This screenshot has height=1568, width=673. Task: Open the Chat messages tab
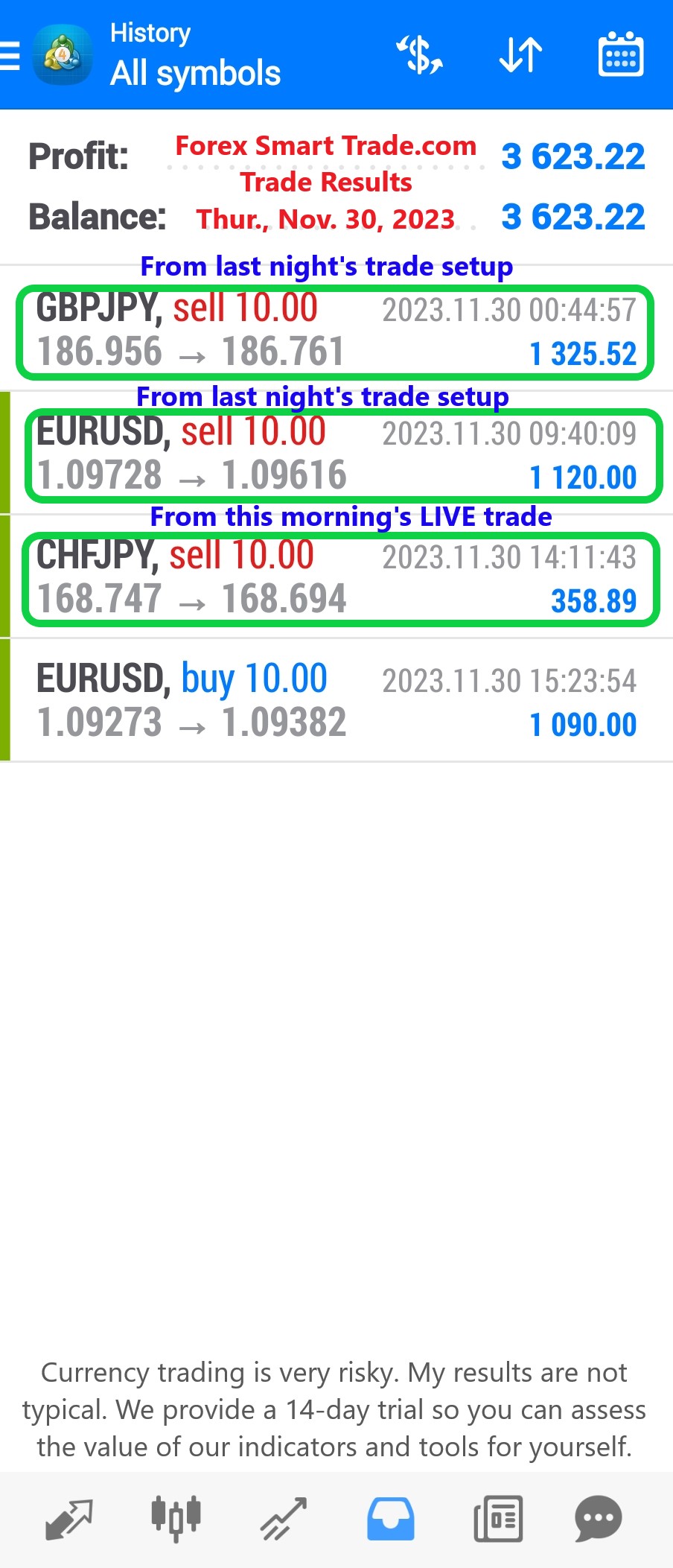pyautogui.click(x=598, y=1518)
